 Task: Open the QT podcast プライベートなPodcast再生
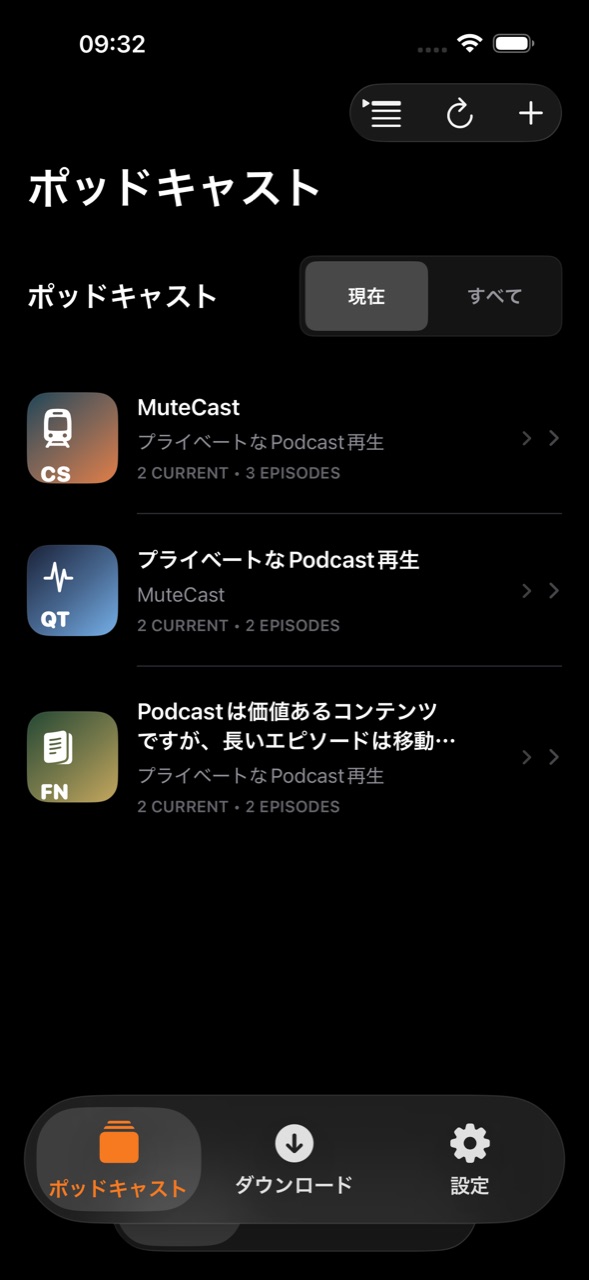point(294,591)
